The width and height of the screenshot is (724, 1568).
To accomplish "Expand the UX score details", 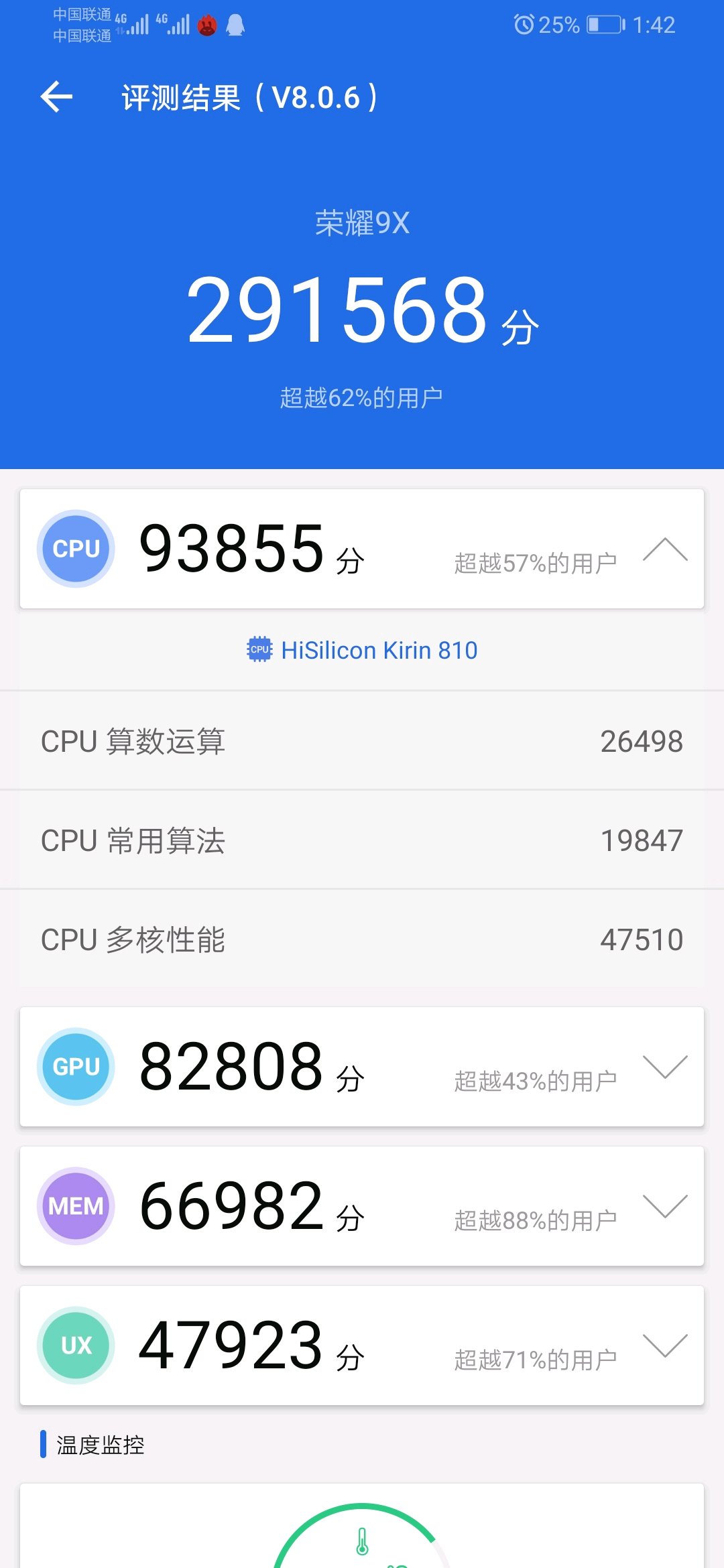I will (665, 1346).
